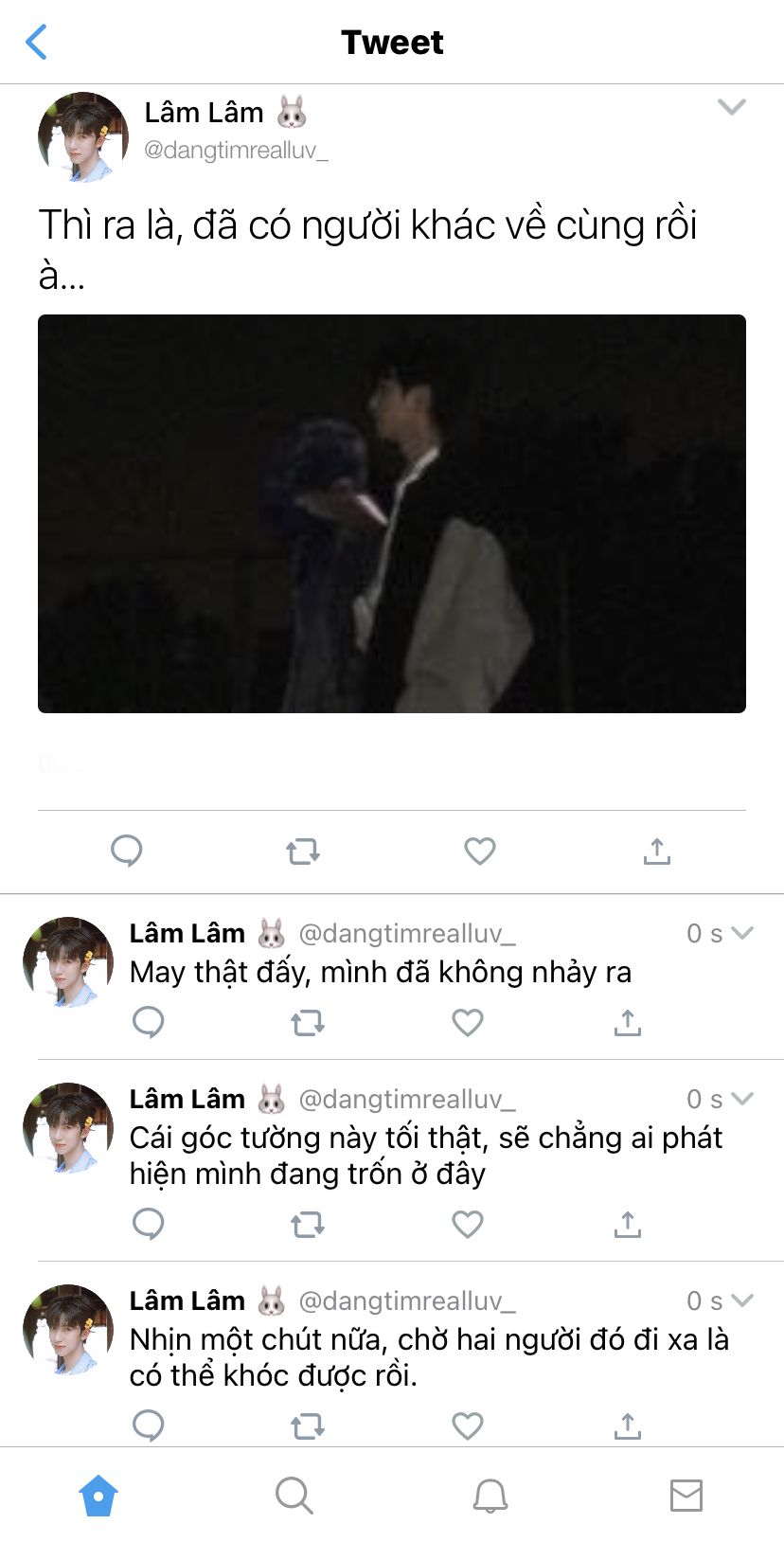Retweet the reply "May thật đấy"

pyautogui.click(x=307, y=1023)
